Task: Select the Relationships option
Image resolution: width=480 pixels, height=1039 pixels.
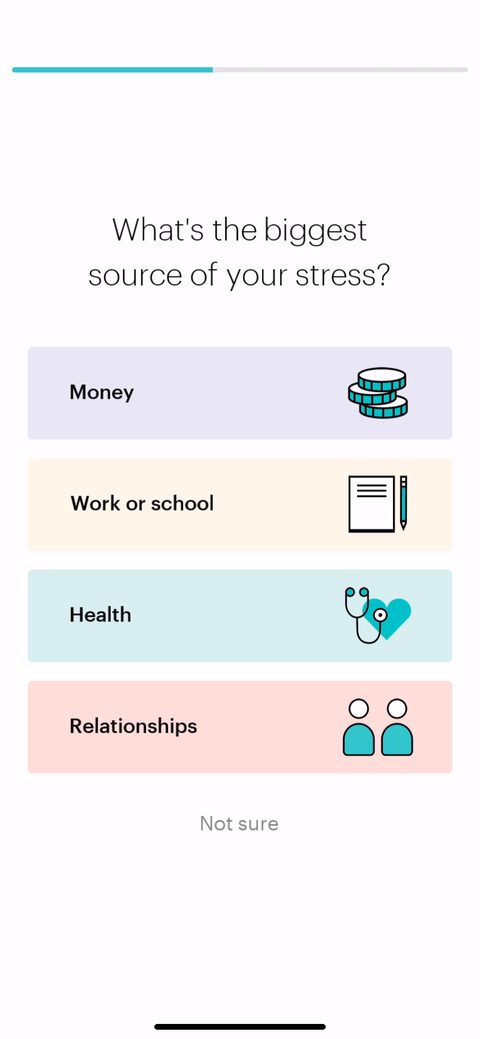Action: 240,727
